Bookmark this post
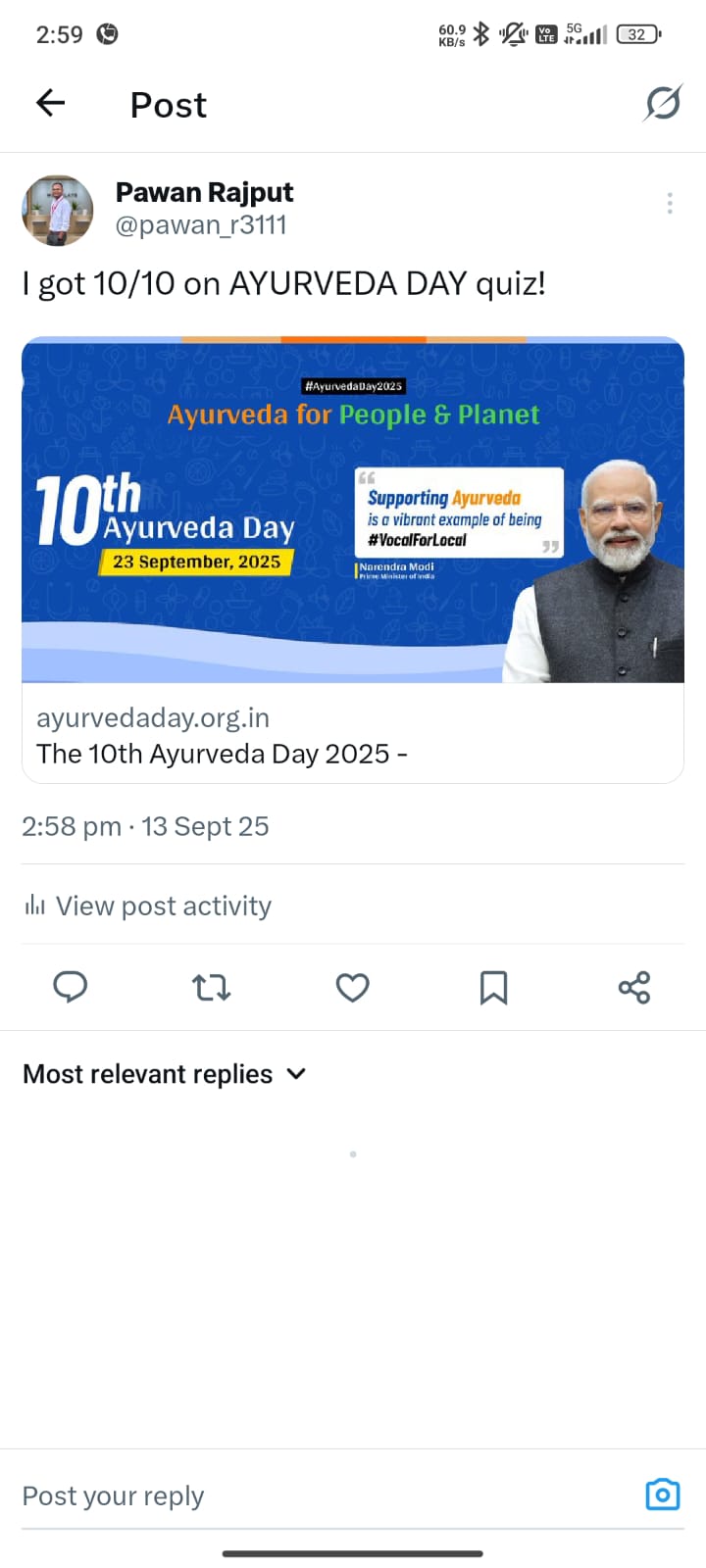This screenshot has height=1568, width=706. (x=493, y=987)
